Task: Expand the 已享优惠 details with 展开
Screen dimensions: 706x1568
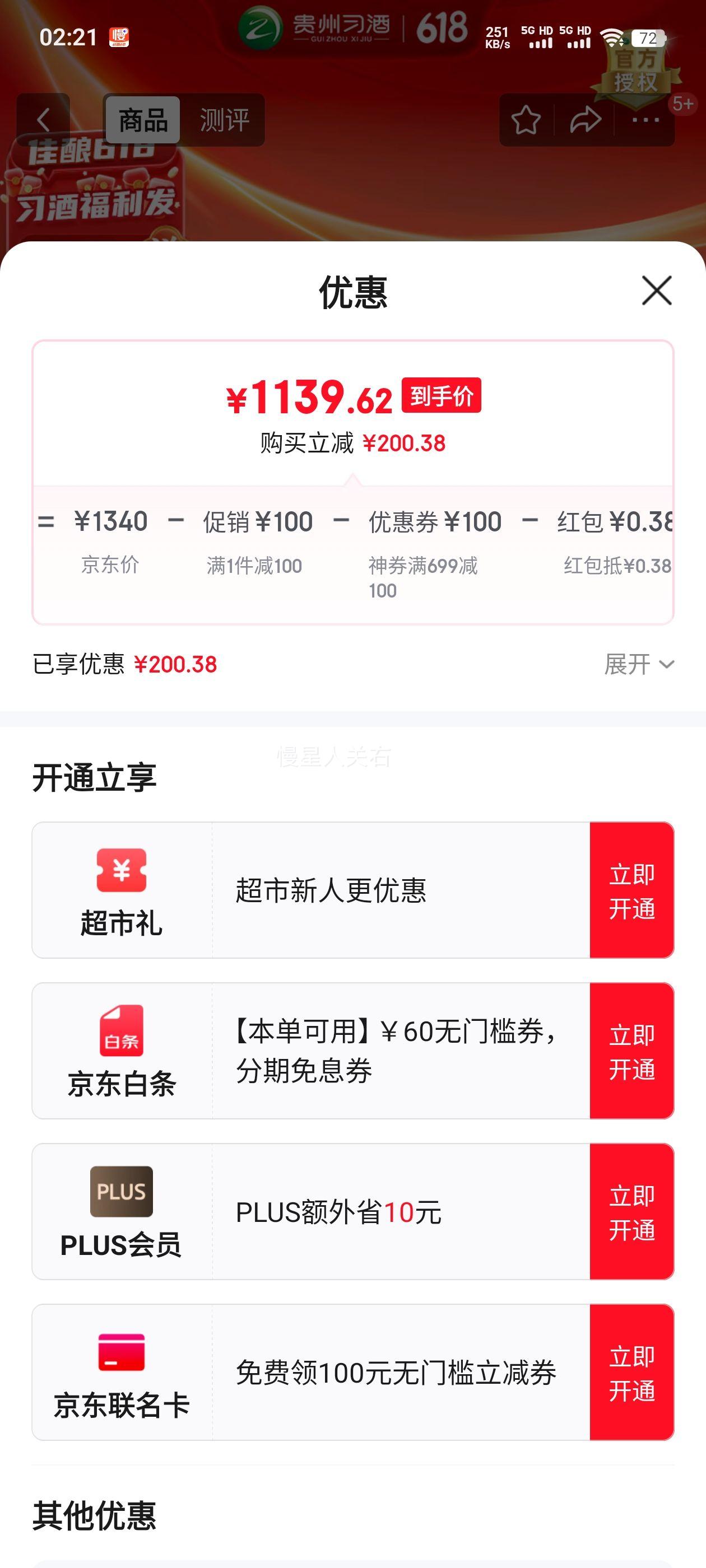Action: 638,664
